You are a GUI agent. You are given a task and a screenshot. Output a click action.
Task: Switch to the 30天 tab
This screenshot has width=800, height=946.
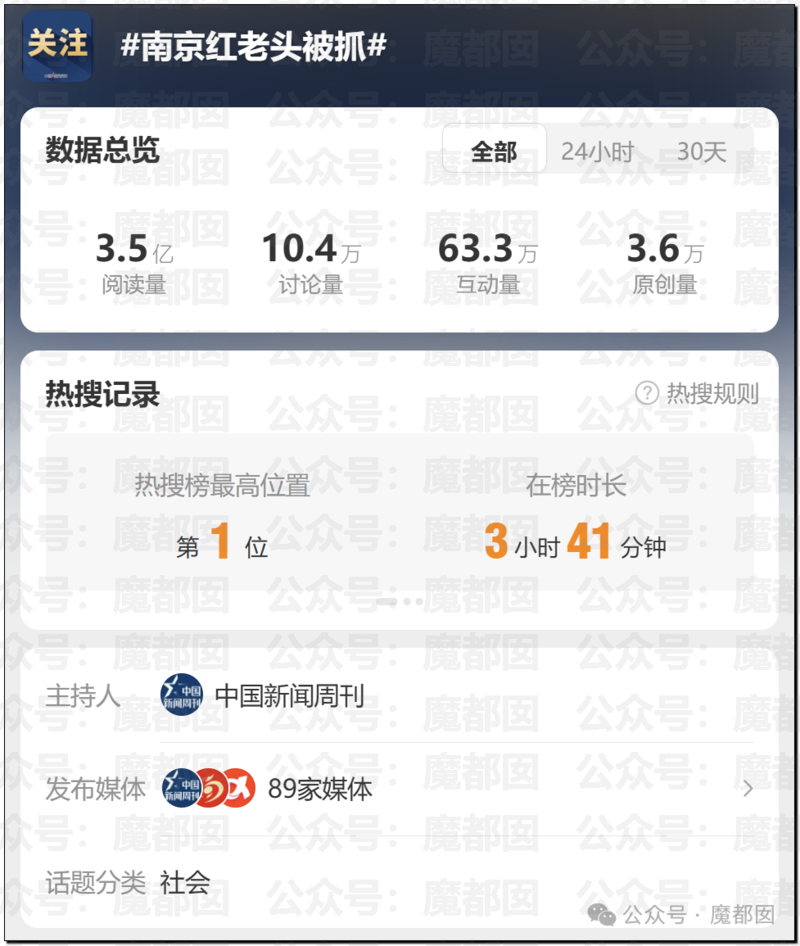point(701,152)
